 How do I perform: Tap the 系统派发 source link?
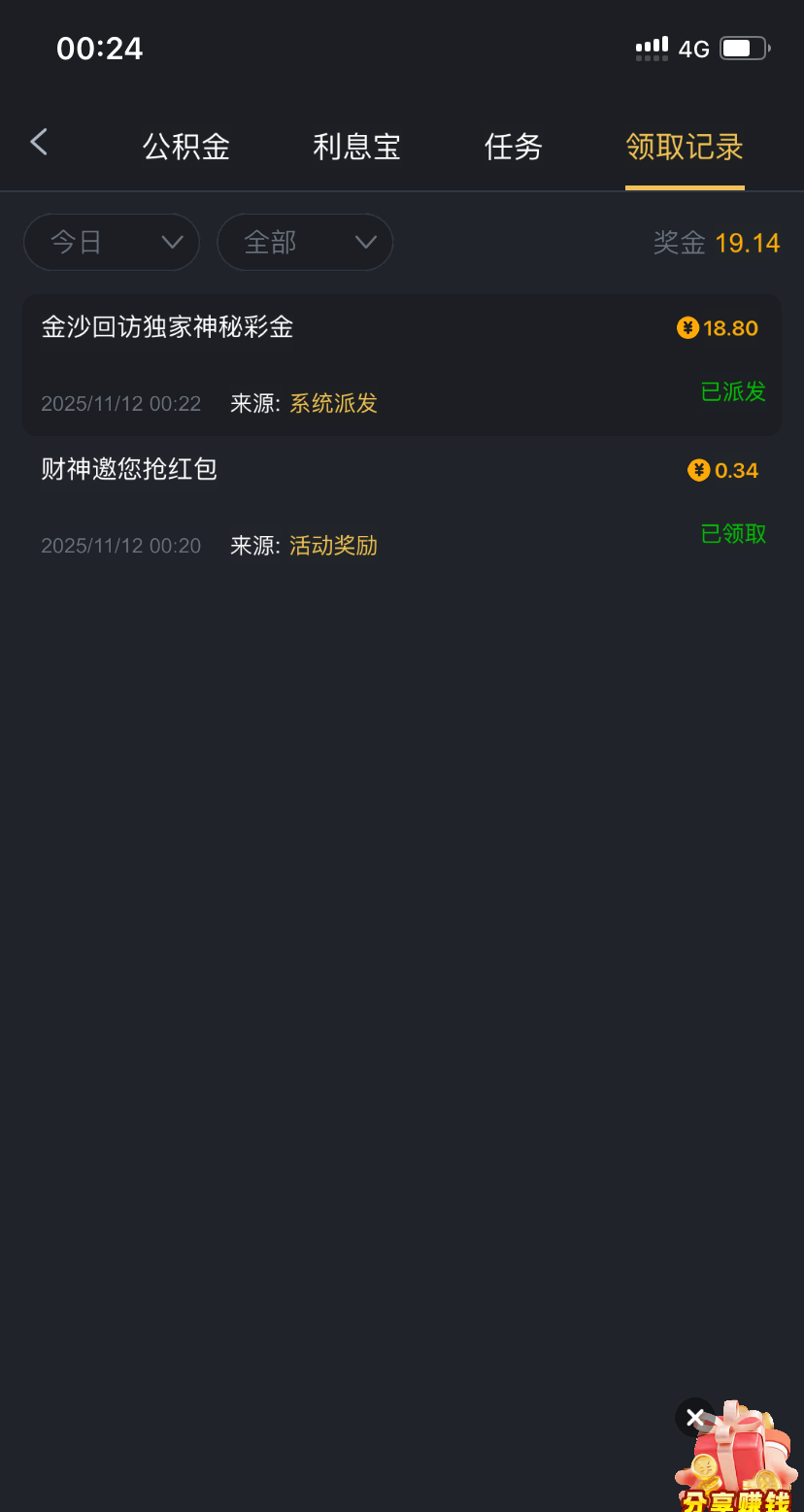333,403
